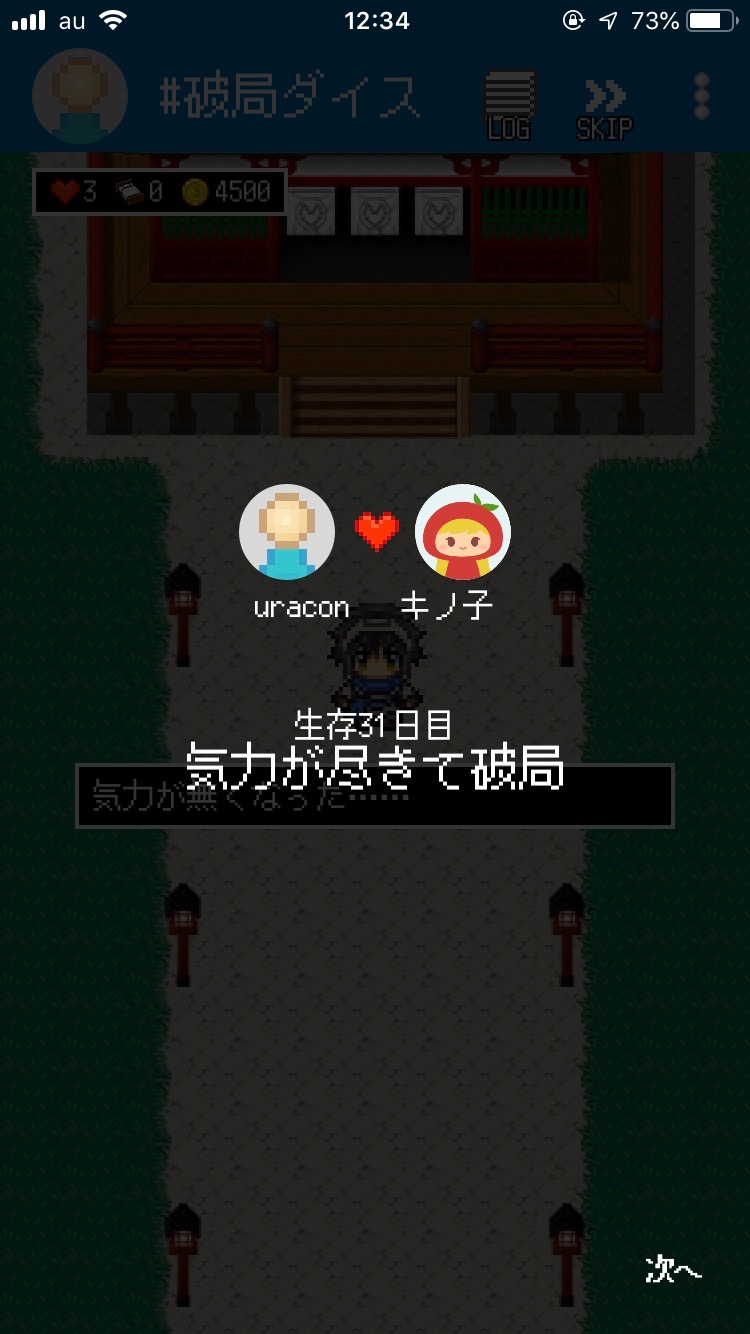This screenshot has width=750, height=1334.
Task: Skip the dialogue with SKIP
Action: pyautogui.click(x=605, y=108)
